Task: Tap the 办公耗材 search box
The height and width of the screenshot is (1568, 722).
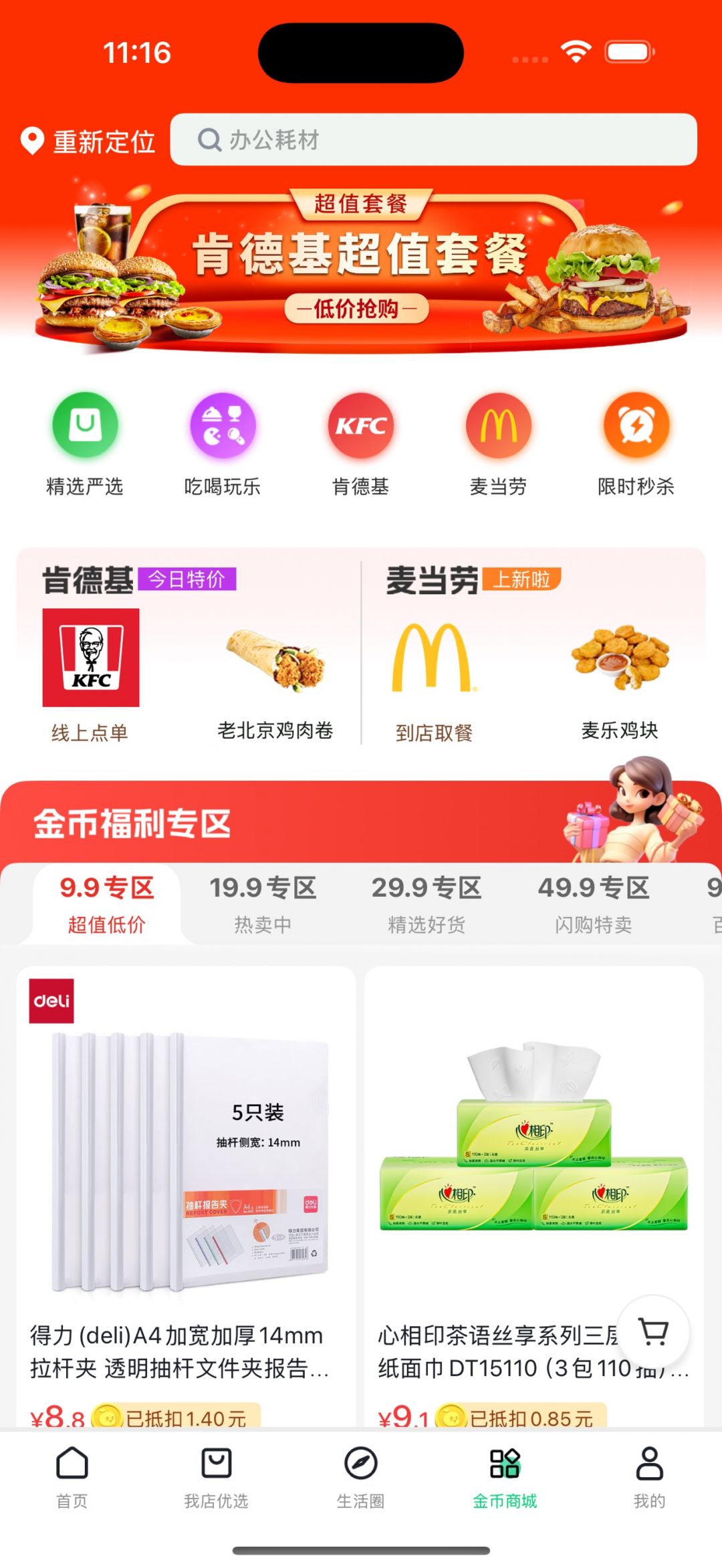Action: [433, 140]
